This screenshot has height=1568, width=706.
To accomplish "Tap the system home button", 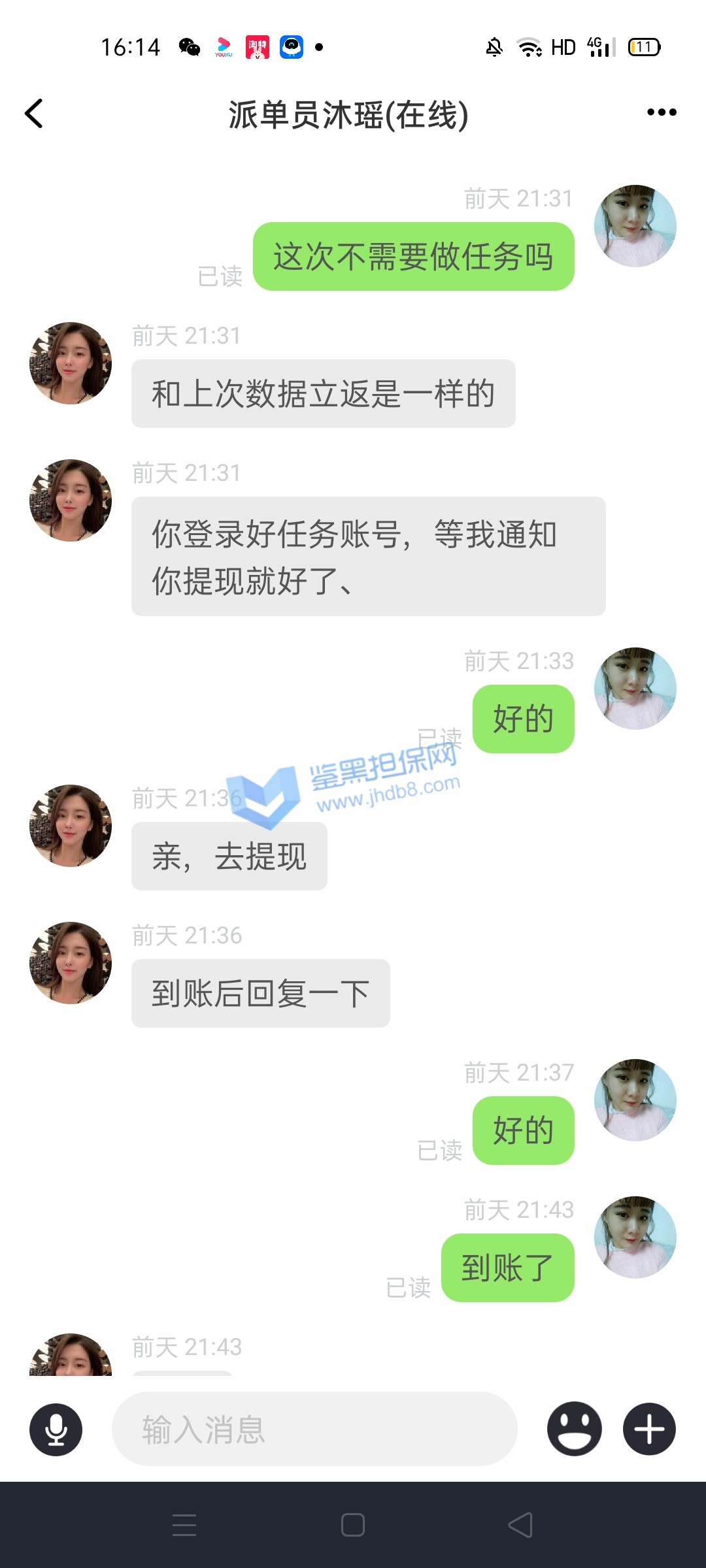I will (353, 1525).
